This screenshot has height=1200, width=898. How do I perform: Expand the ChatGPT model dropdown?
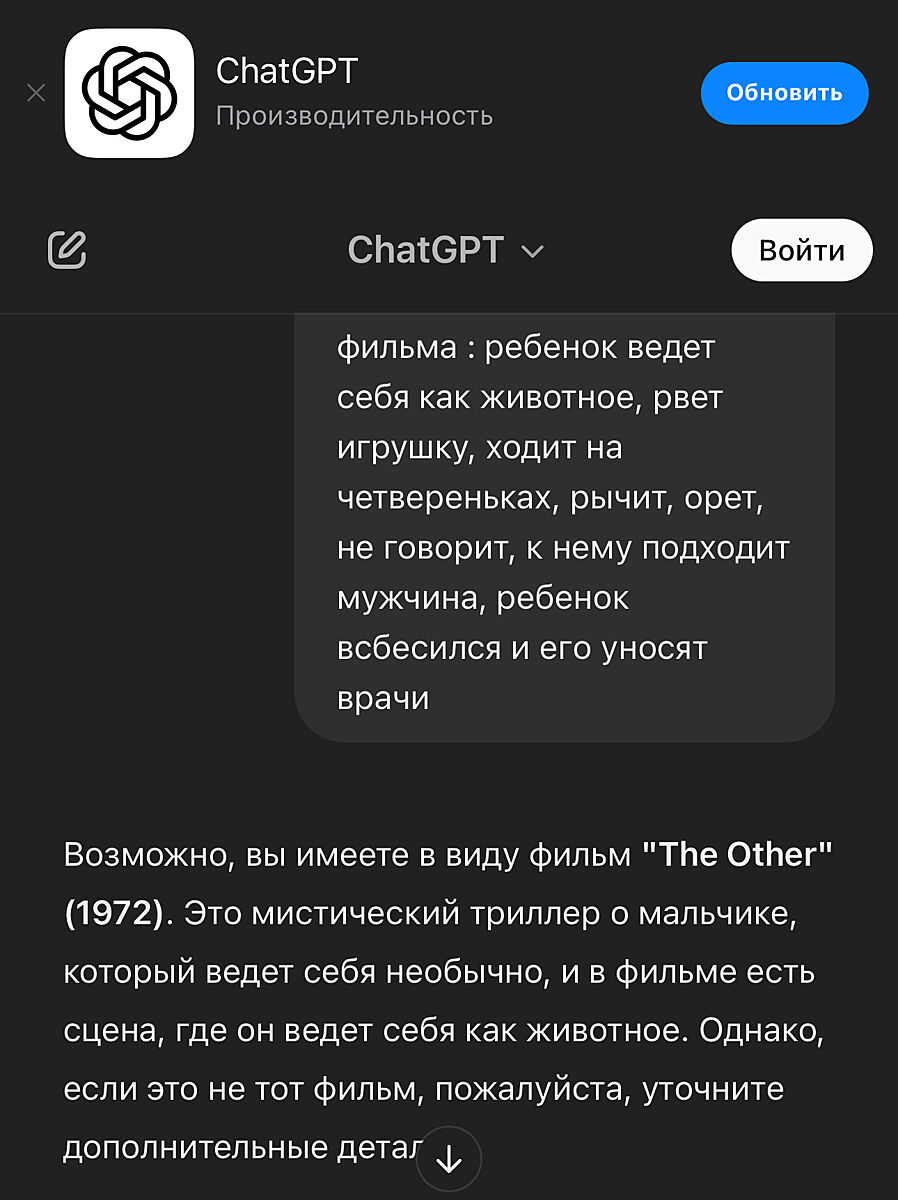(x=446, y=250)
